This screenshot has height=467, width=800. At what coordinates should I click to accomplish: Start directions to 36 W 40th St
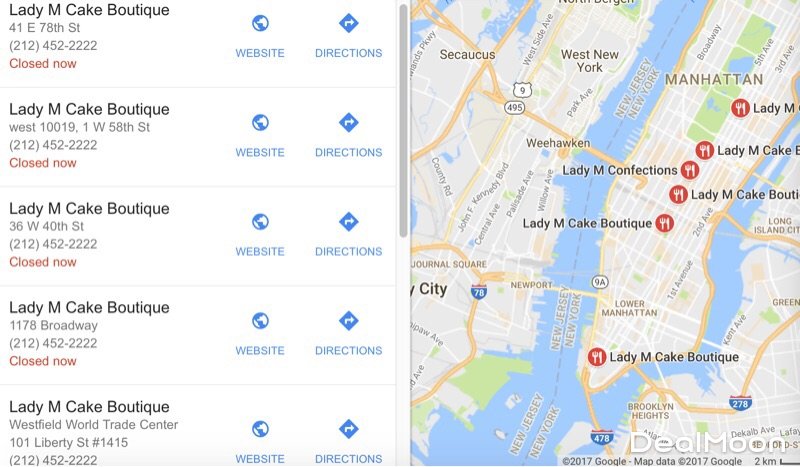point(348,233)
